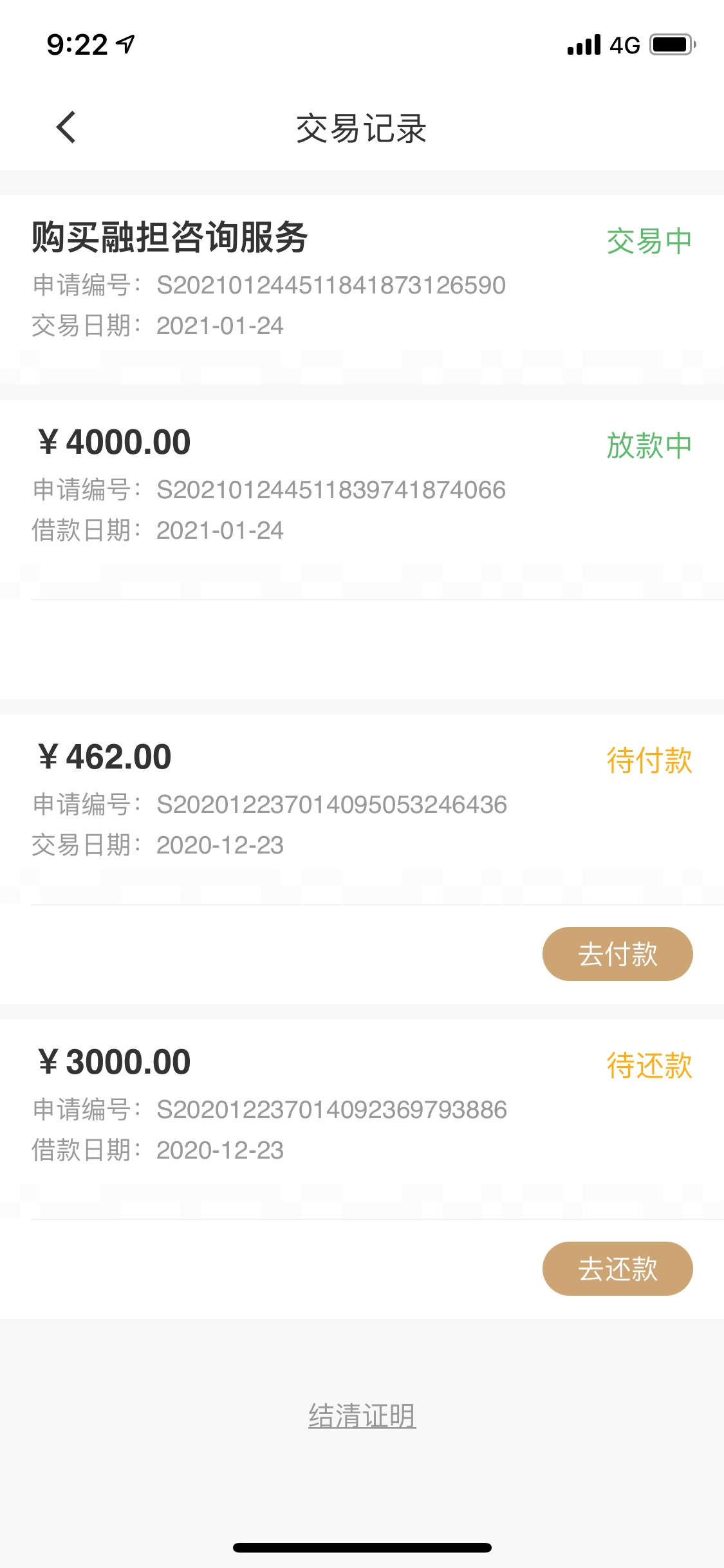Image resolution: width=724 pixels, height=1568 pixels.
Task: Tap the 去付款 button
Action: point(617,954)
